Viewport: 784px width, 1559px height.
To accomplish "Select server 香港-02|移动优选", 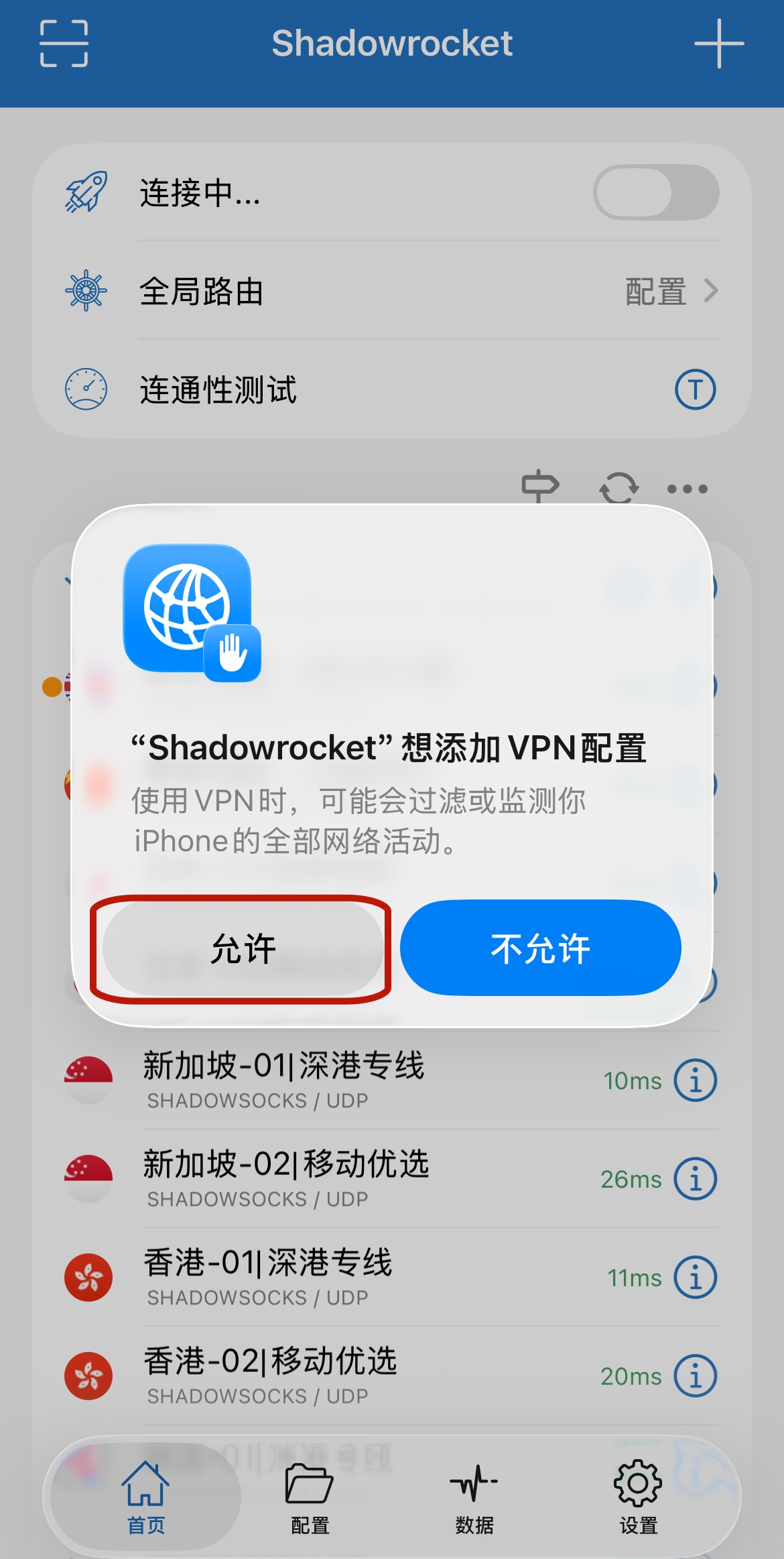I will (335, 1375).
